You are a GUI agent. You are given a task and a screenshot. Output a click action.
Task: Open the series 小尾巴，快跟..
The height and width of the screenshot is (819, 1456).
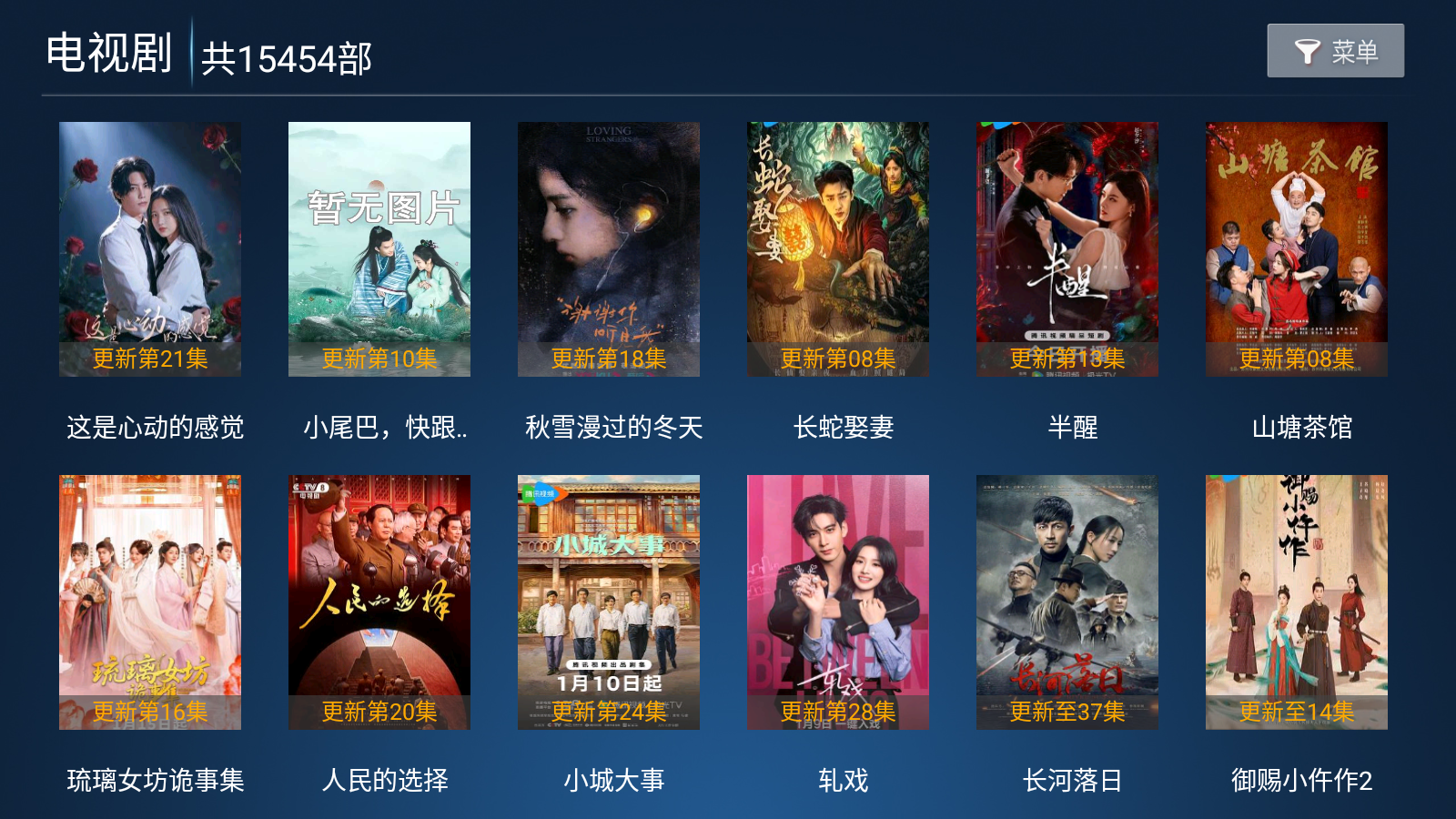click(379, 248)
